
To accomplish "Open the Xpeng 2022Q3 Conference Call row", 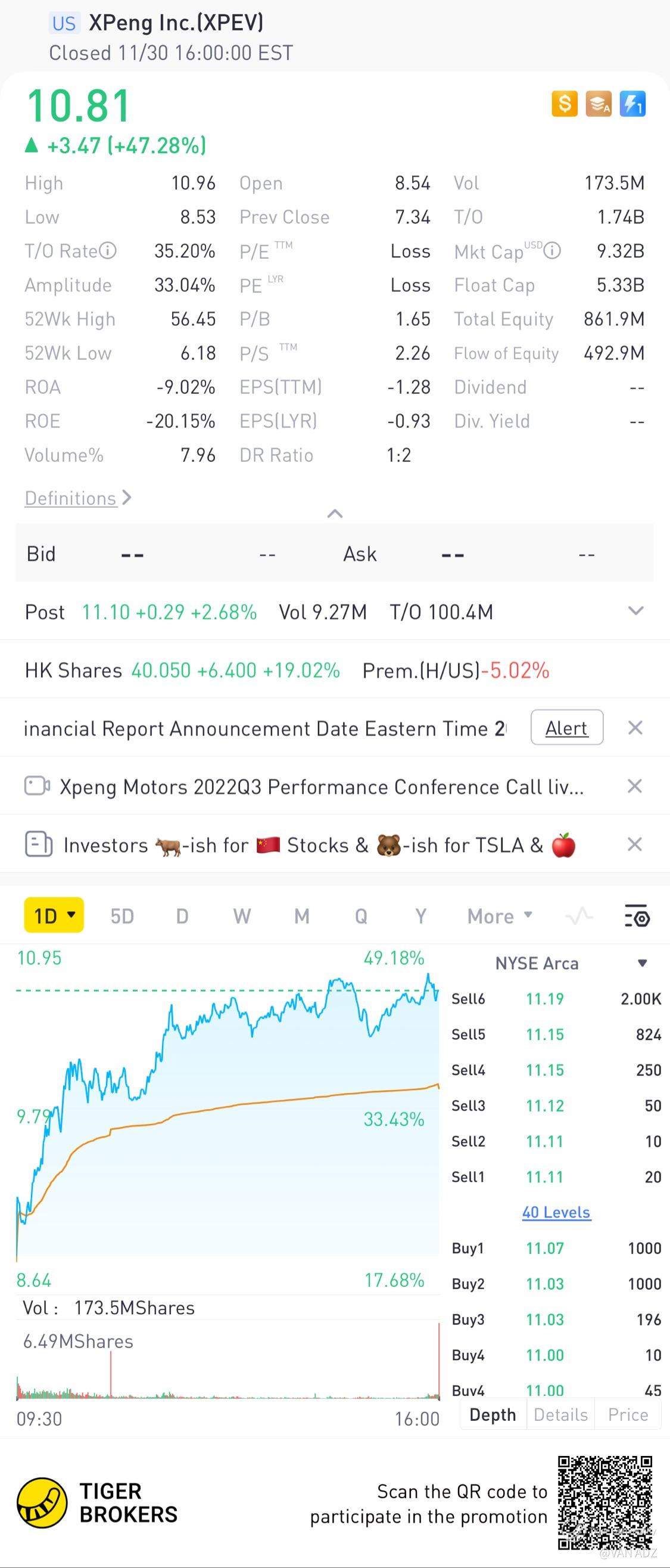I will [322, 787].
